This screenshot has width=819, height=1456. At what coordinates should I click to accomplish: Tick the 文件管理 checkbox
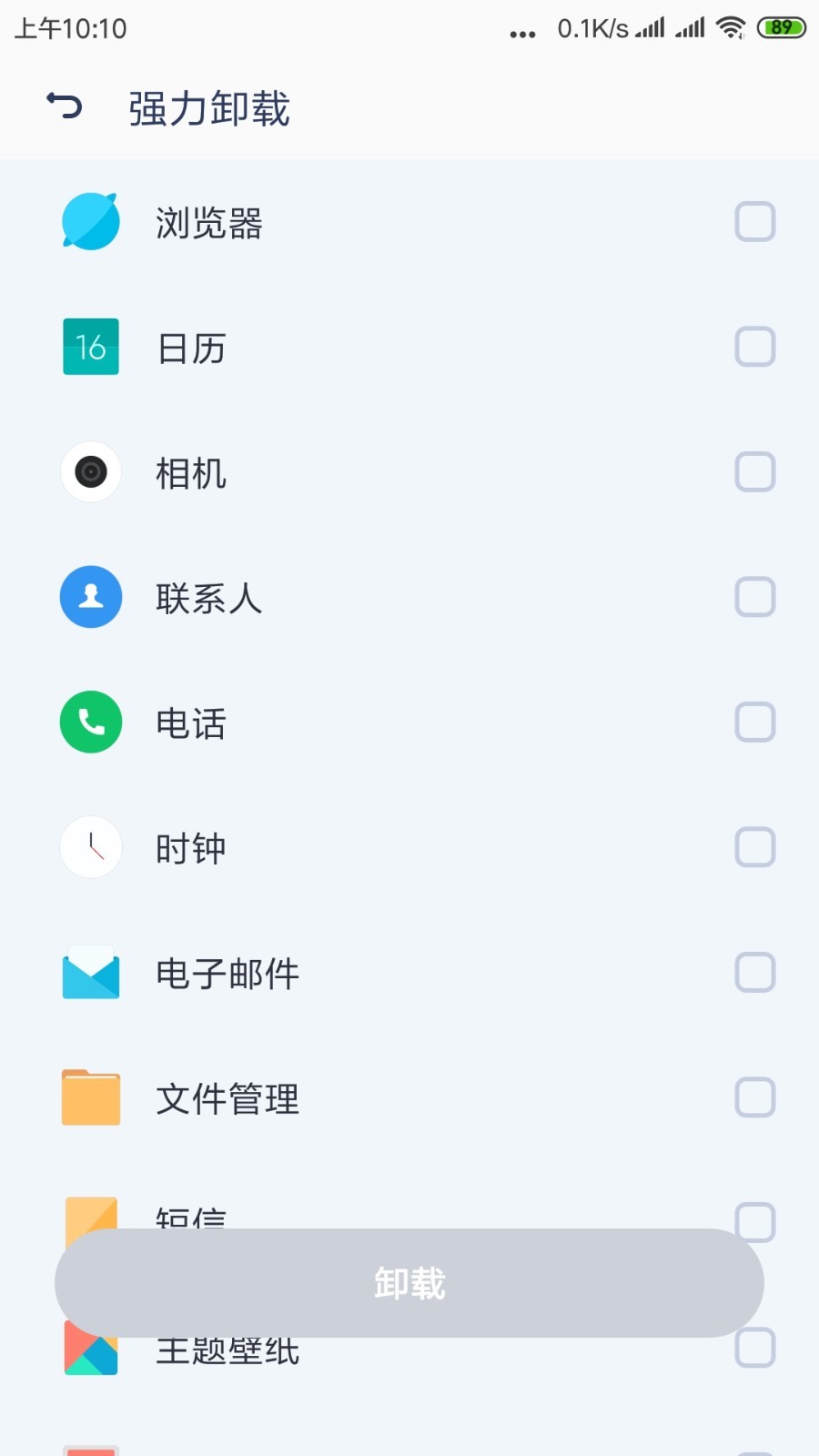click(754, 1097)
